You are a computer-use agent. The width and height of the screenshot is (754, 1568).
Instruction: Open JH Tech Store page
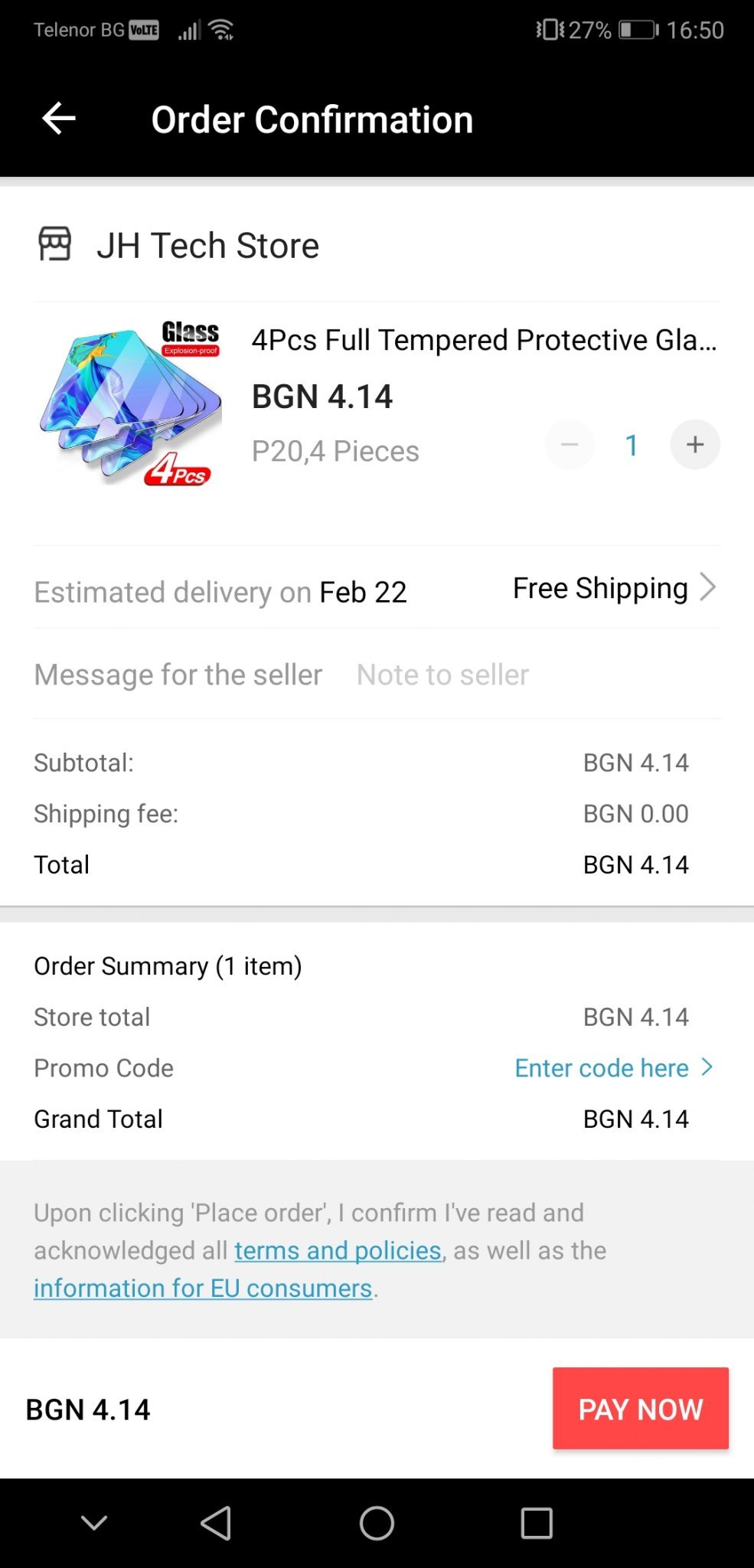pyautogui.click(x=207, y=246)
